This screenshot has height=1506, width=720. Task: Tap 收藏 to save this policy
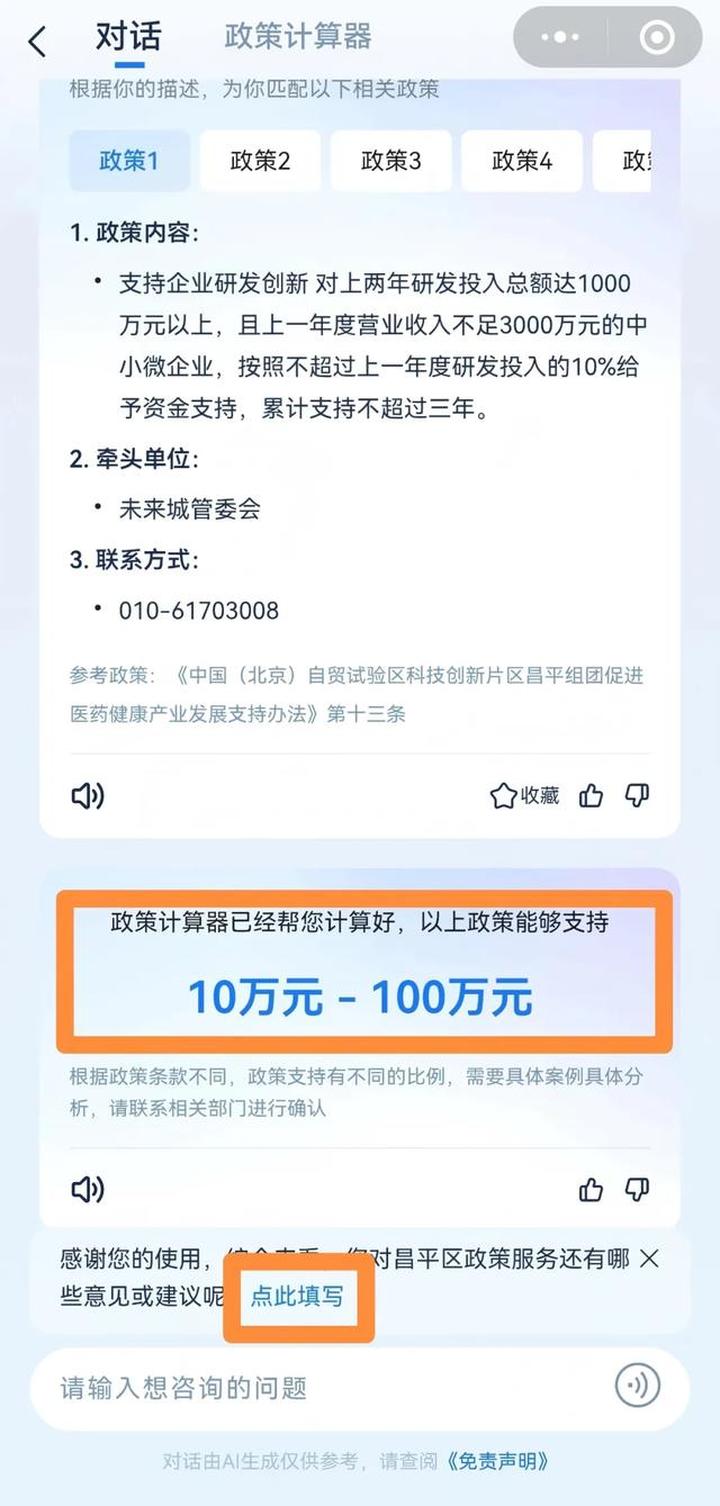pos(526,796)
